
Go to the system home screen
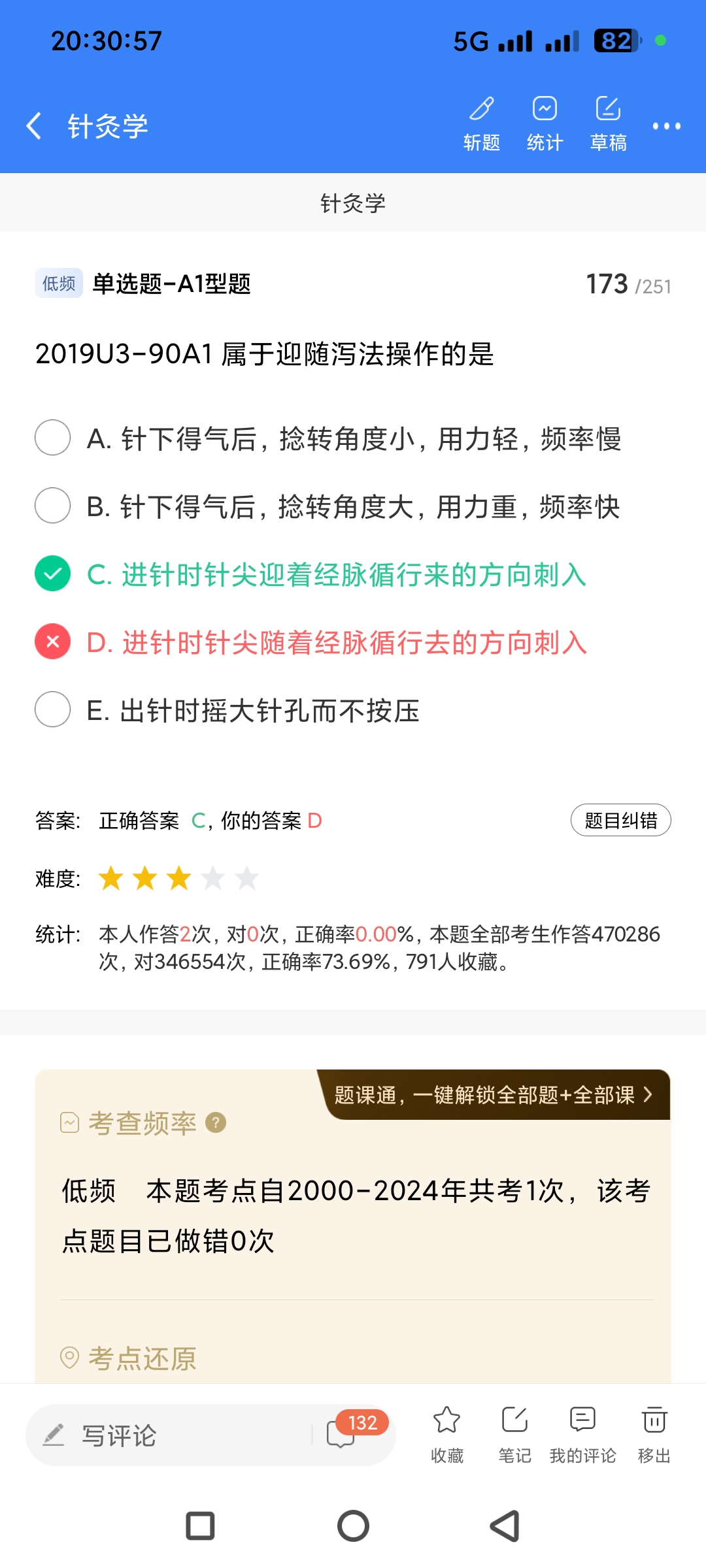(x=353, y=1526)
